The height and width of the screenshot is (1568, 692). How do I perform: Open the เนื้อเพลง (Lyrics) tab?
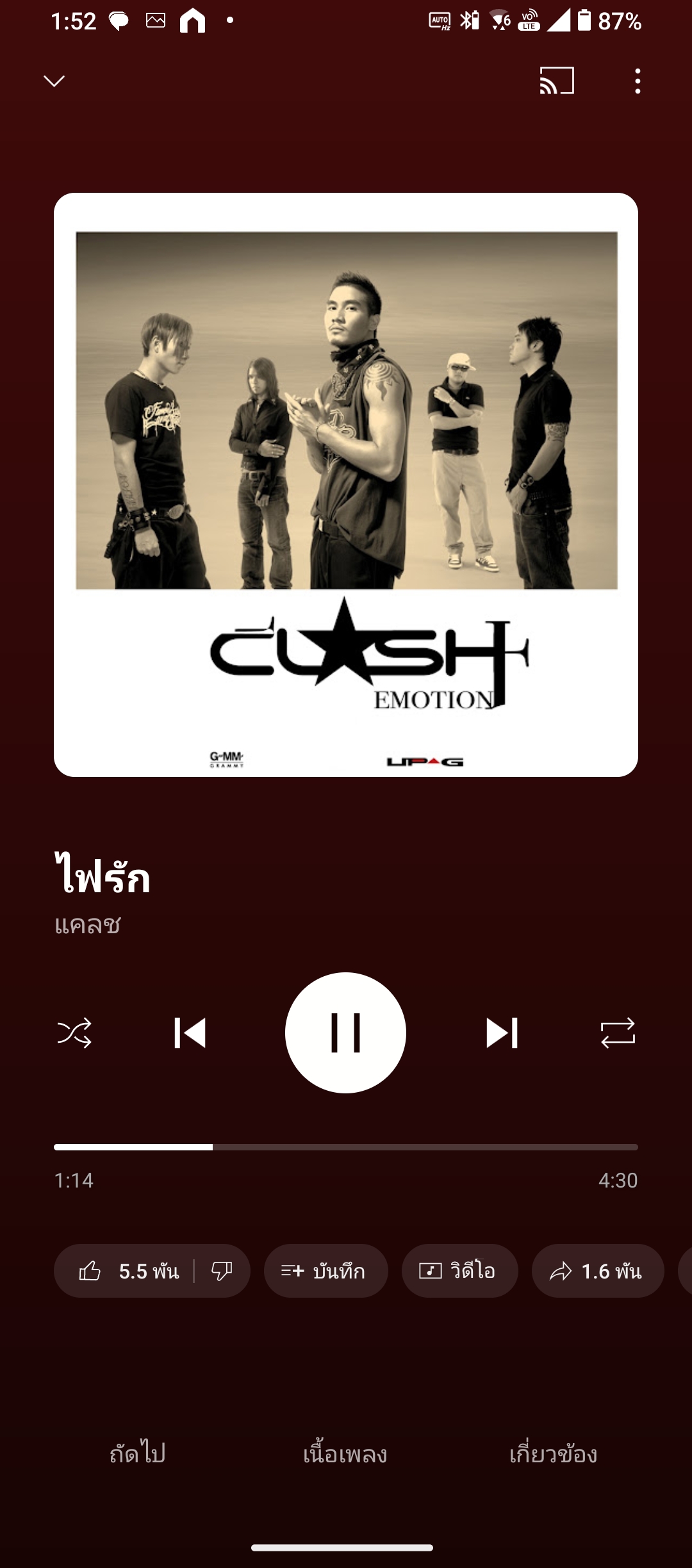click(x=345, y=1453)
